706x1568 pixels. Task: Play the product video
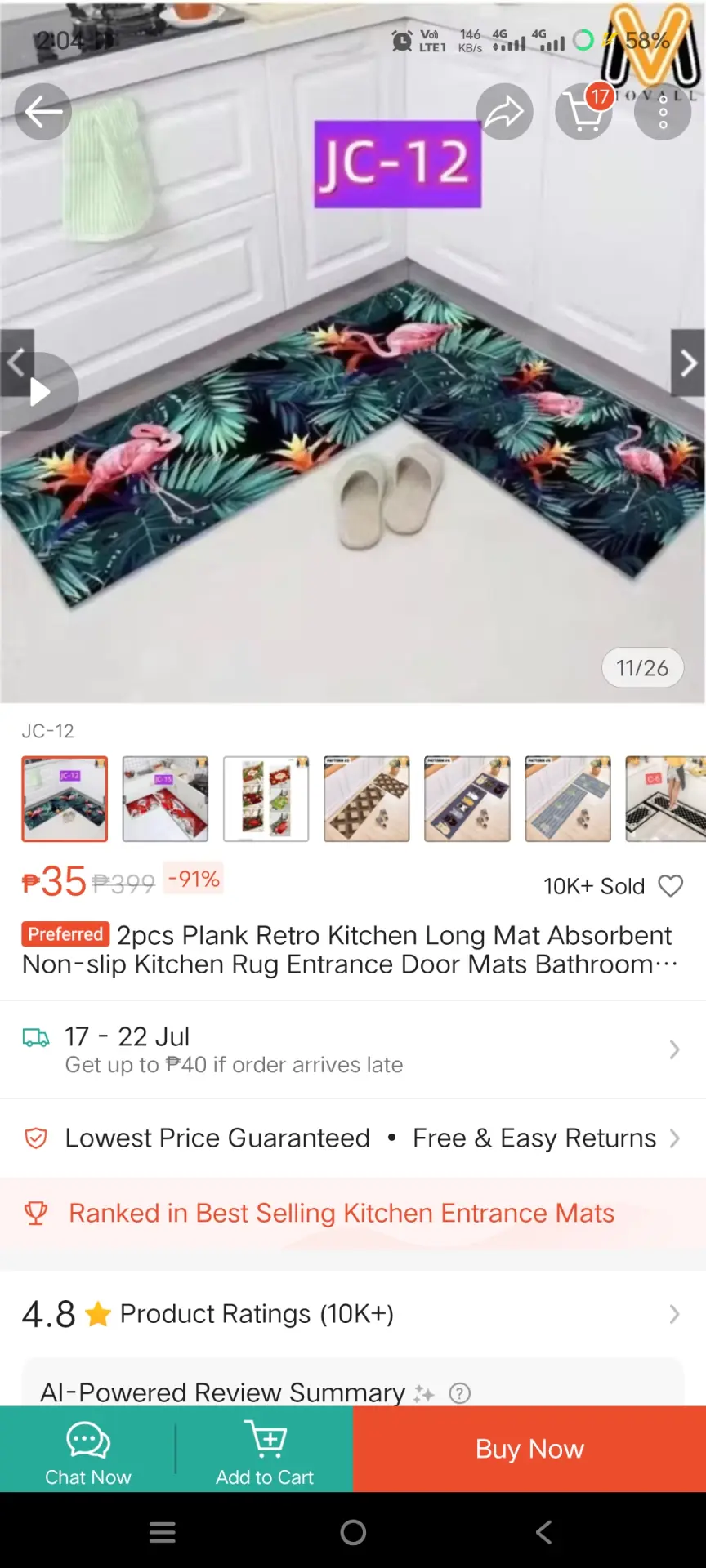coord(39,392)
